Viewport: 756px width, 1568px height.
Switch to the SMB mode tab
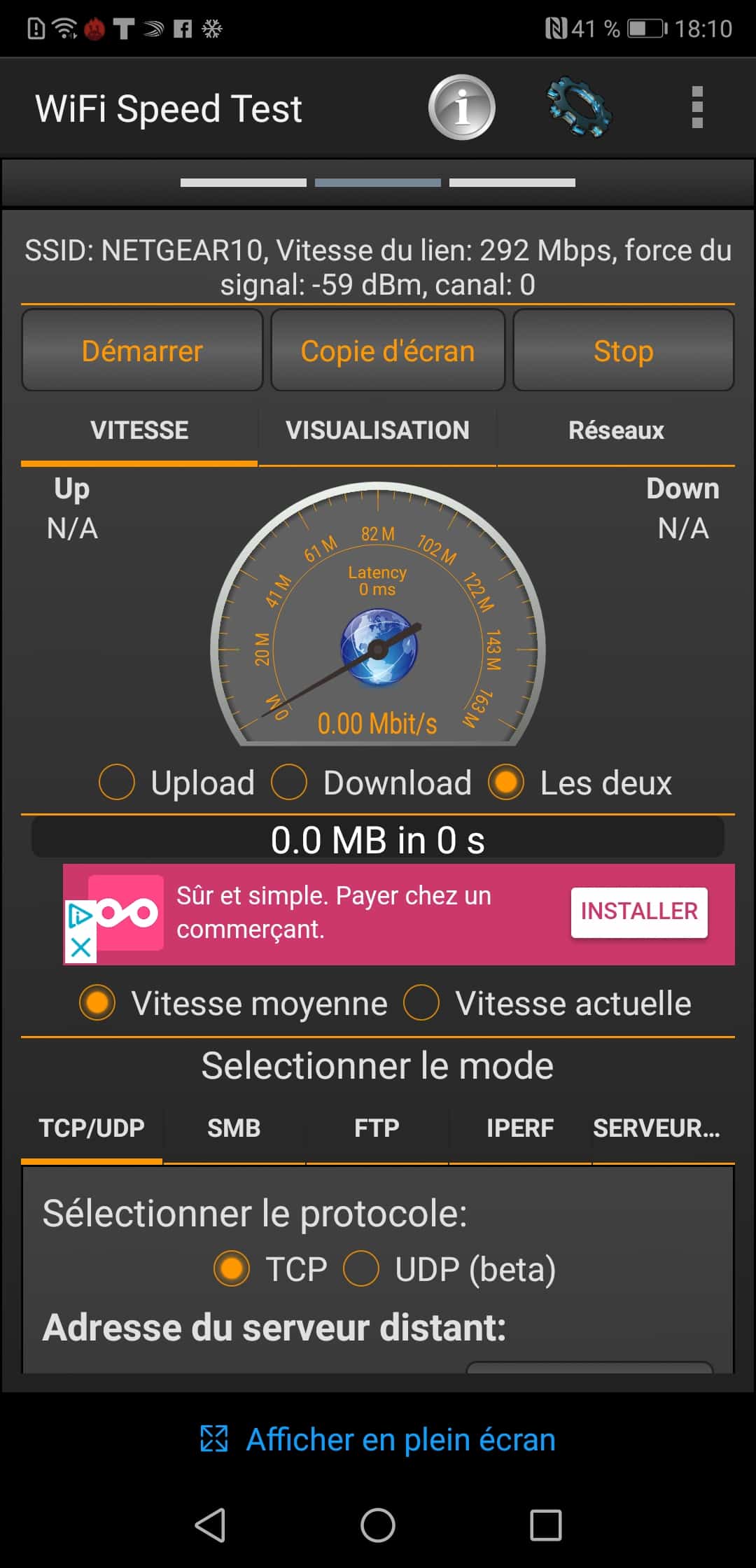[234, 1128]
